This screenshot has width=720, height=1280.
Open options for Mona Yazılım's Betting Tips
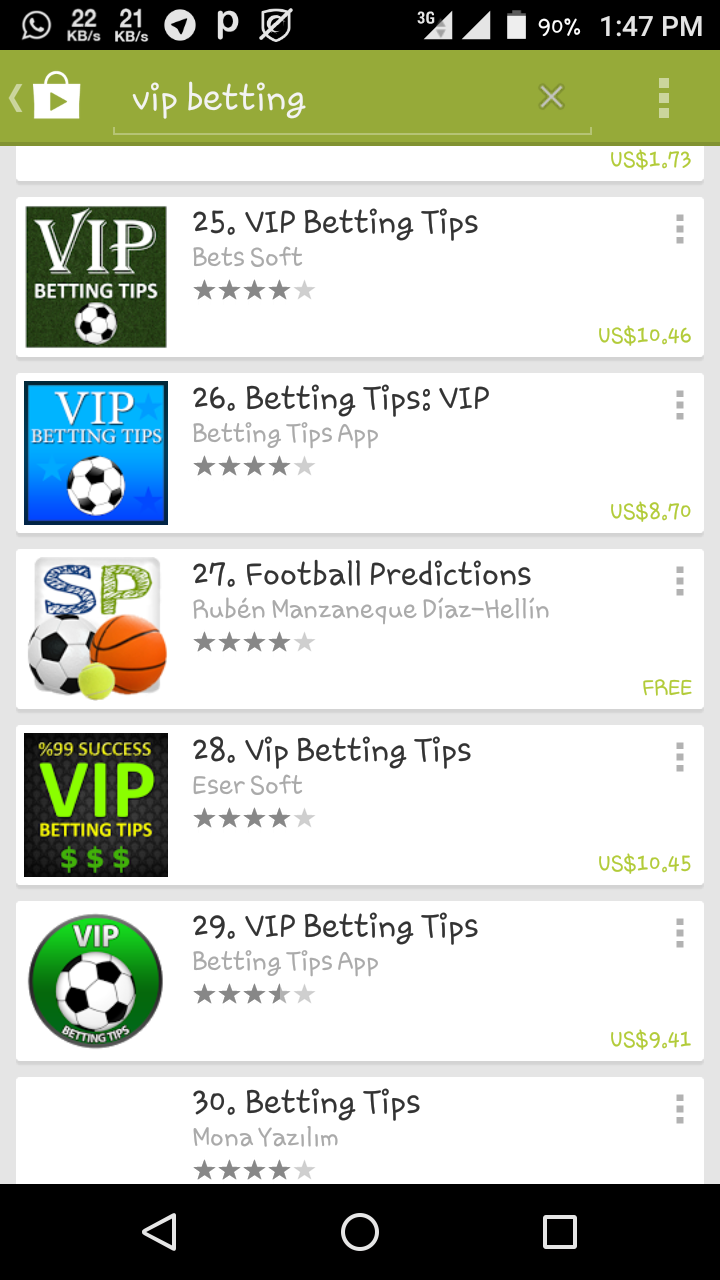(x=679, y=1109)
